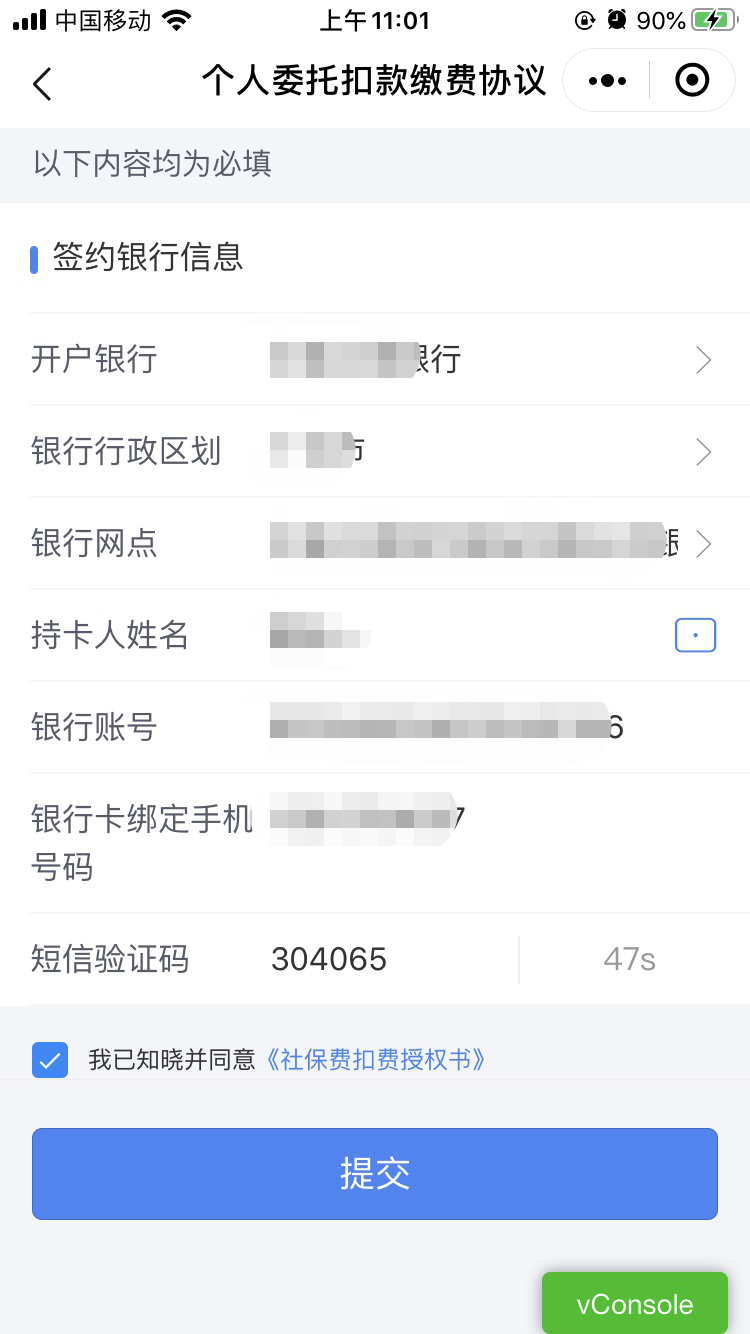750x1334 pixels.
Task: Select 银行行政区划 region
Action: pos(390,451)
